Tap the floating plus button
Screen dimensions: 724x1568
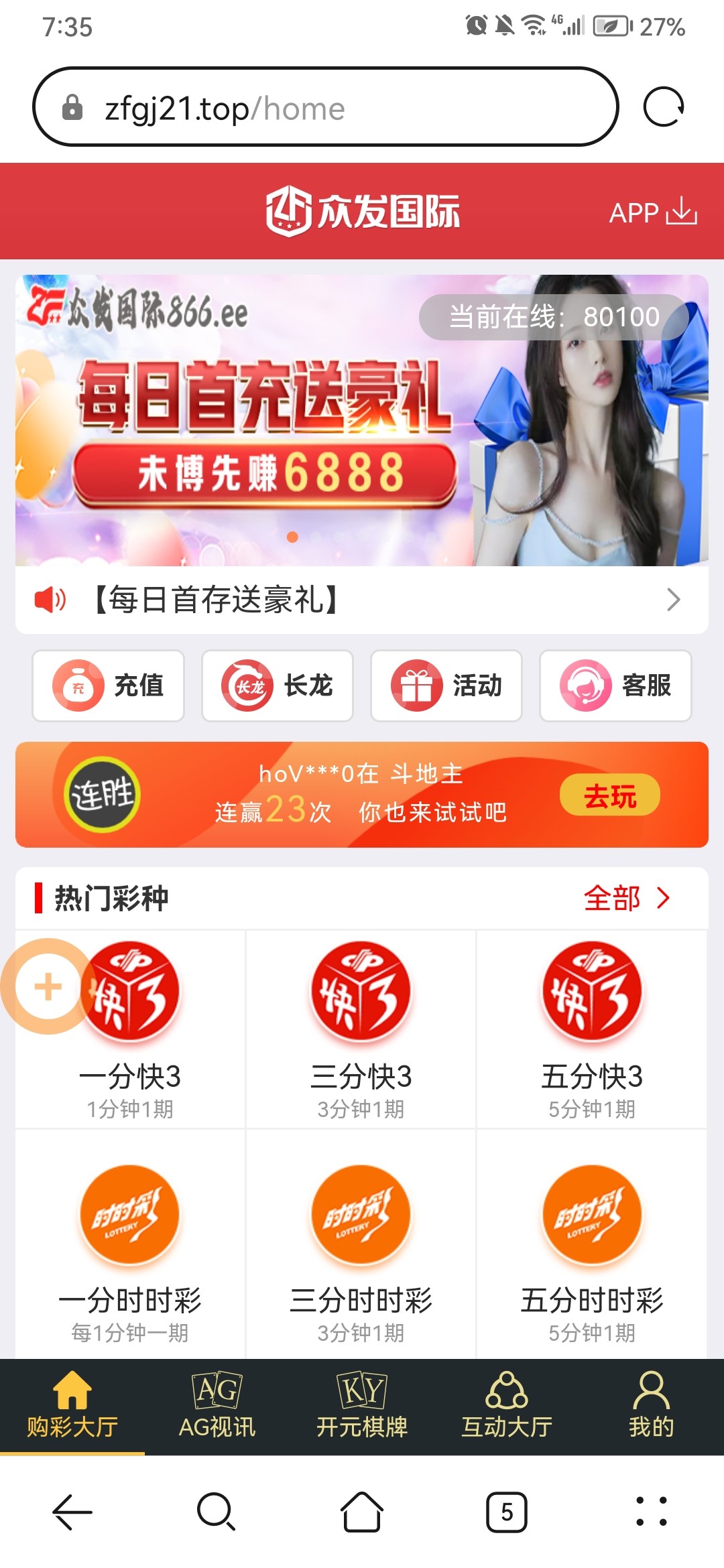48,986
